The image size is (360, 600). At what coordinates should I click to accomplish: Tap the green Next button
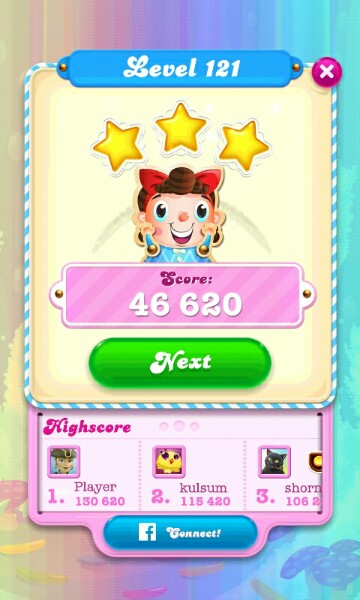point(180,363)
